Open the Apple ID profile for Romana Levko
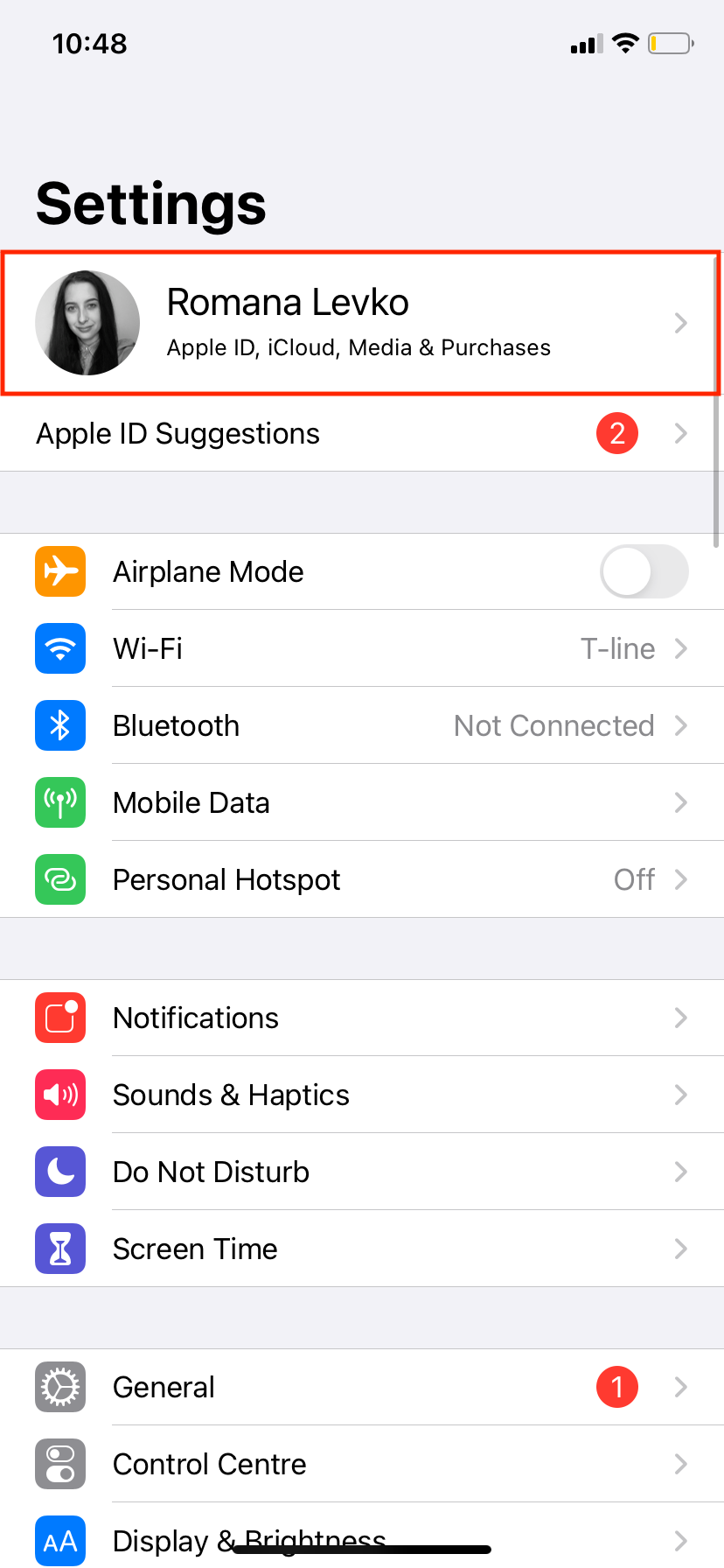724x1568 pixels. click(362, 322)
